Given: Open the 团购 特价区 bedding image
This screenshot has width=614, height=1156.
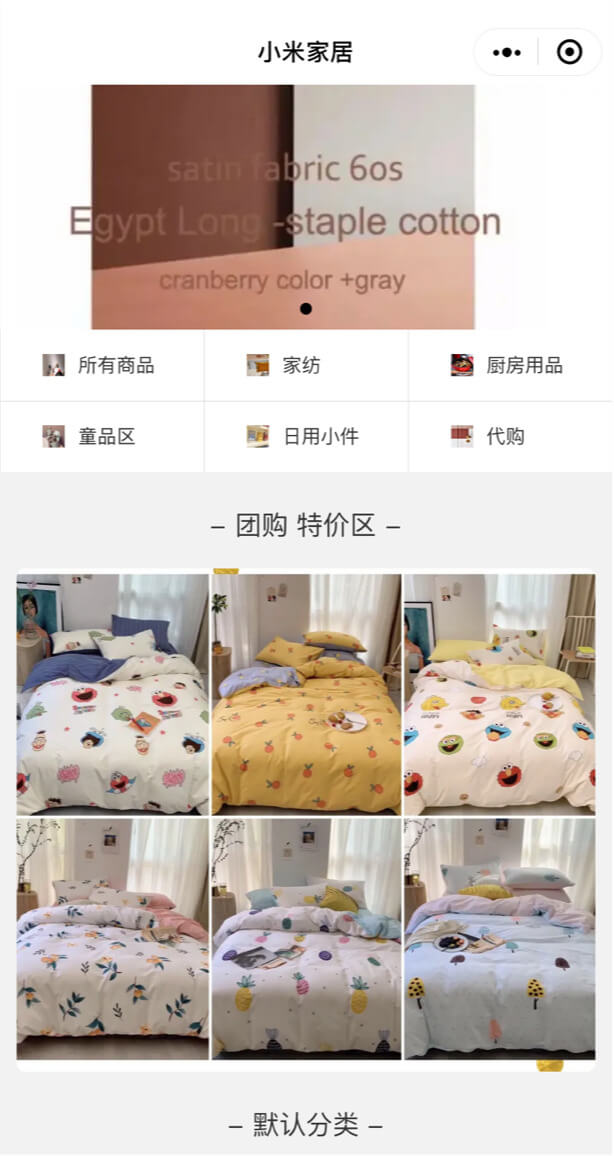Looking at the screenshot, I should [306, 816].
